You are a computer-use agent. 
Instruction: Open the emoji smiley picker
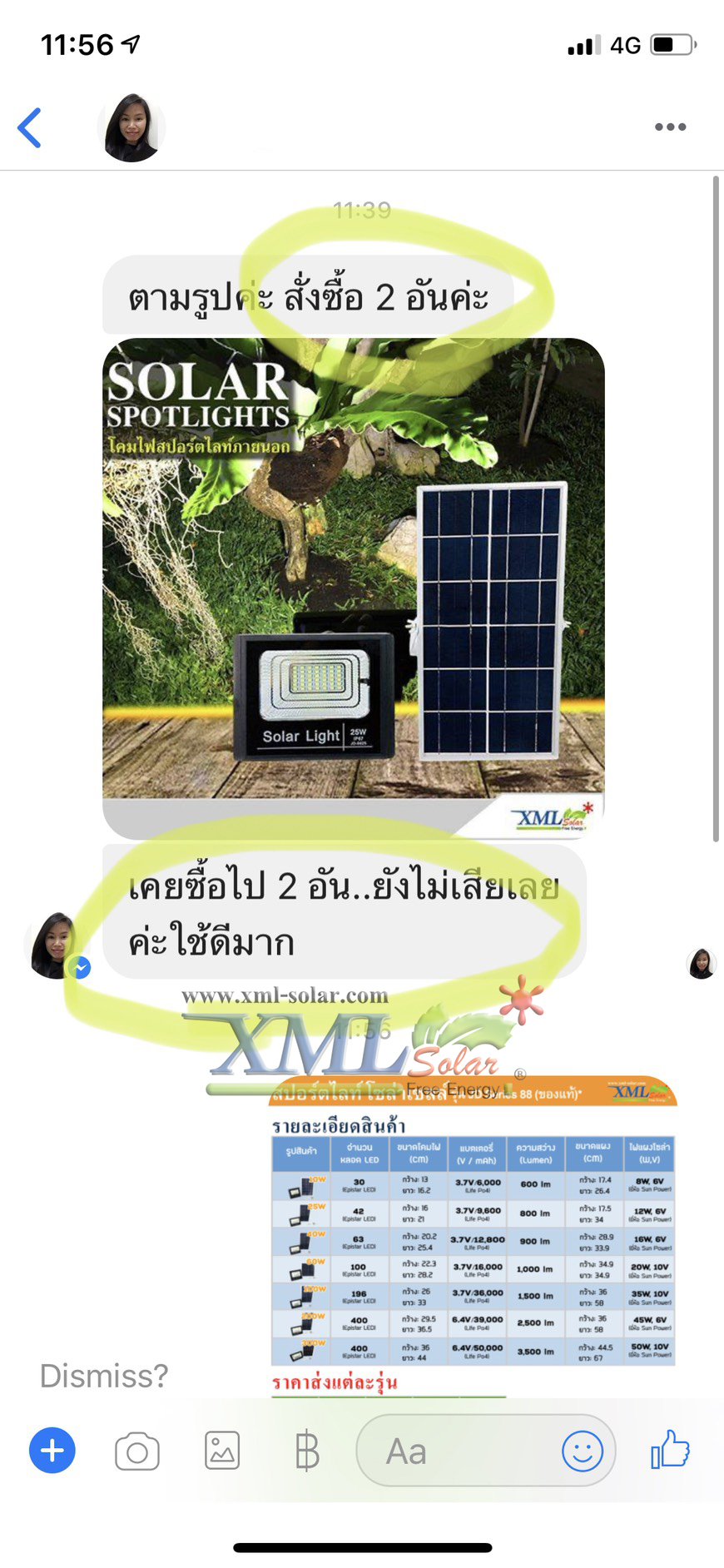pyautogui.click(x=582, y=1451)
